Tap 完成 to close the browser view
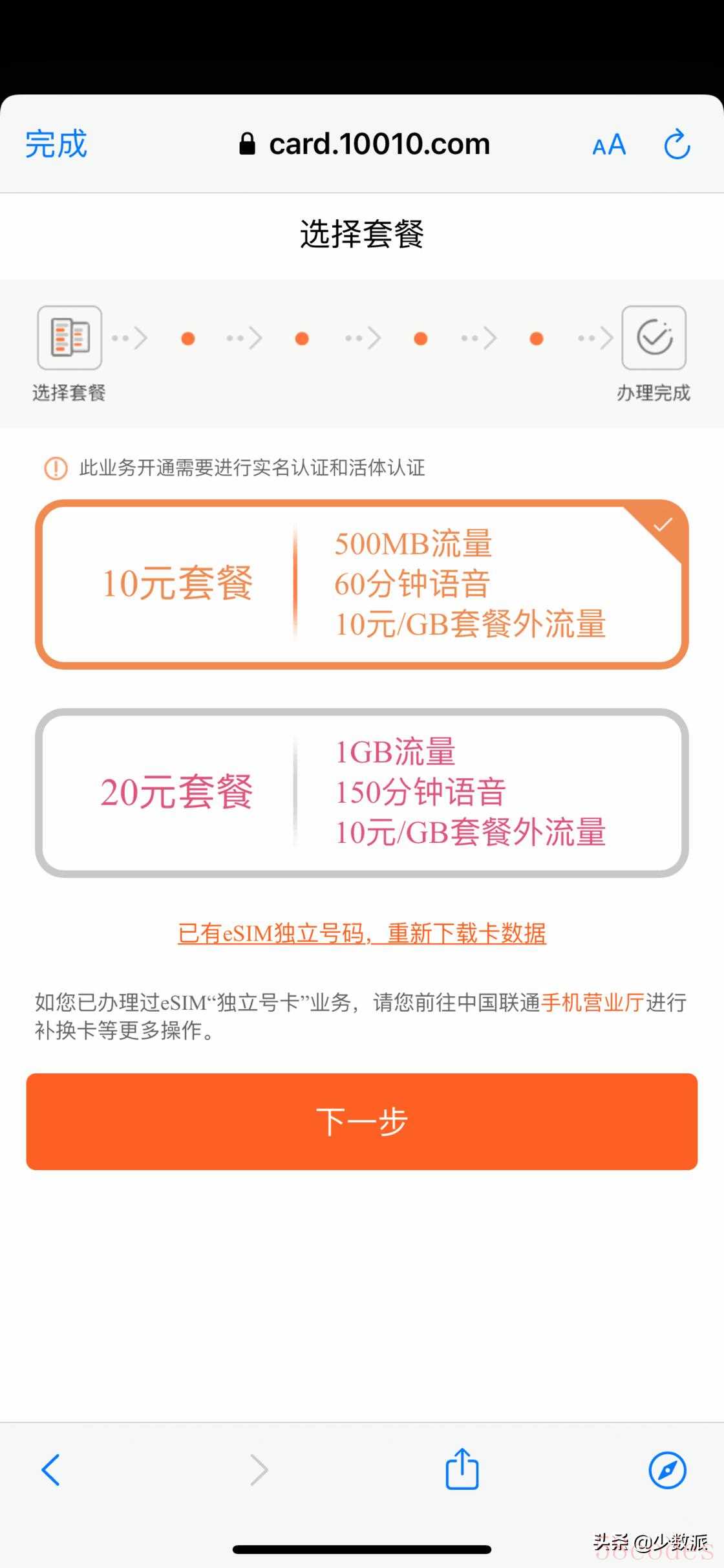The image size is (724, 1568). pos(56,144)
